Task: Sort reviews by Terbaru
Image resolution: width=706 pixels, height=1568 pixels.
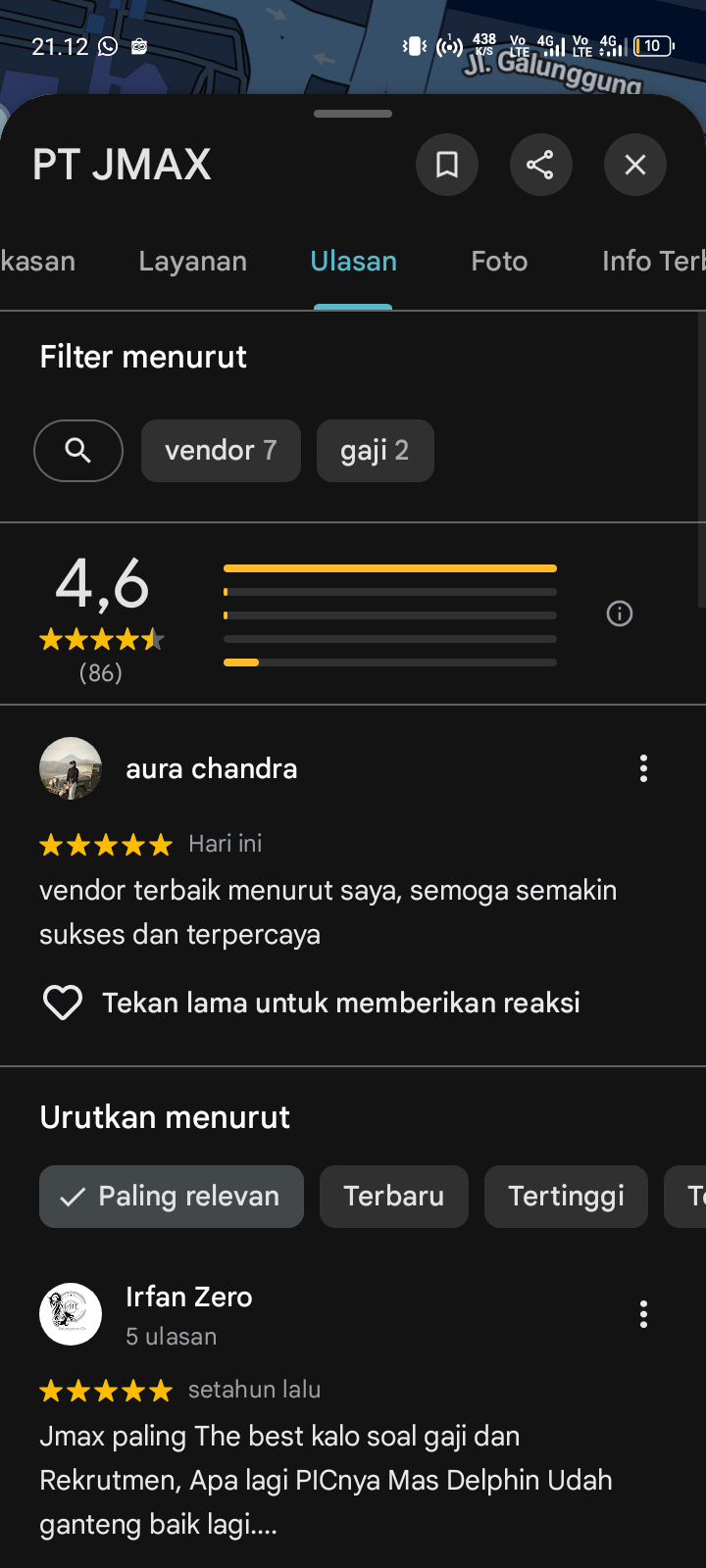Action: click(x=393, y=1197)
